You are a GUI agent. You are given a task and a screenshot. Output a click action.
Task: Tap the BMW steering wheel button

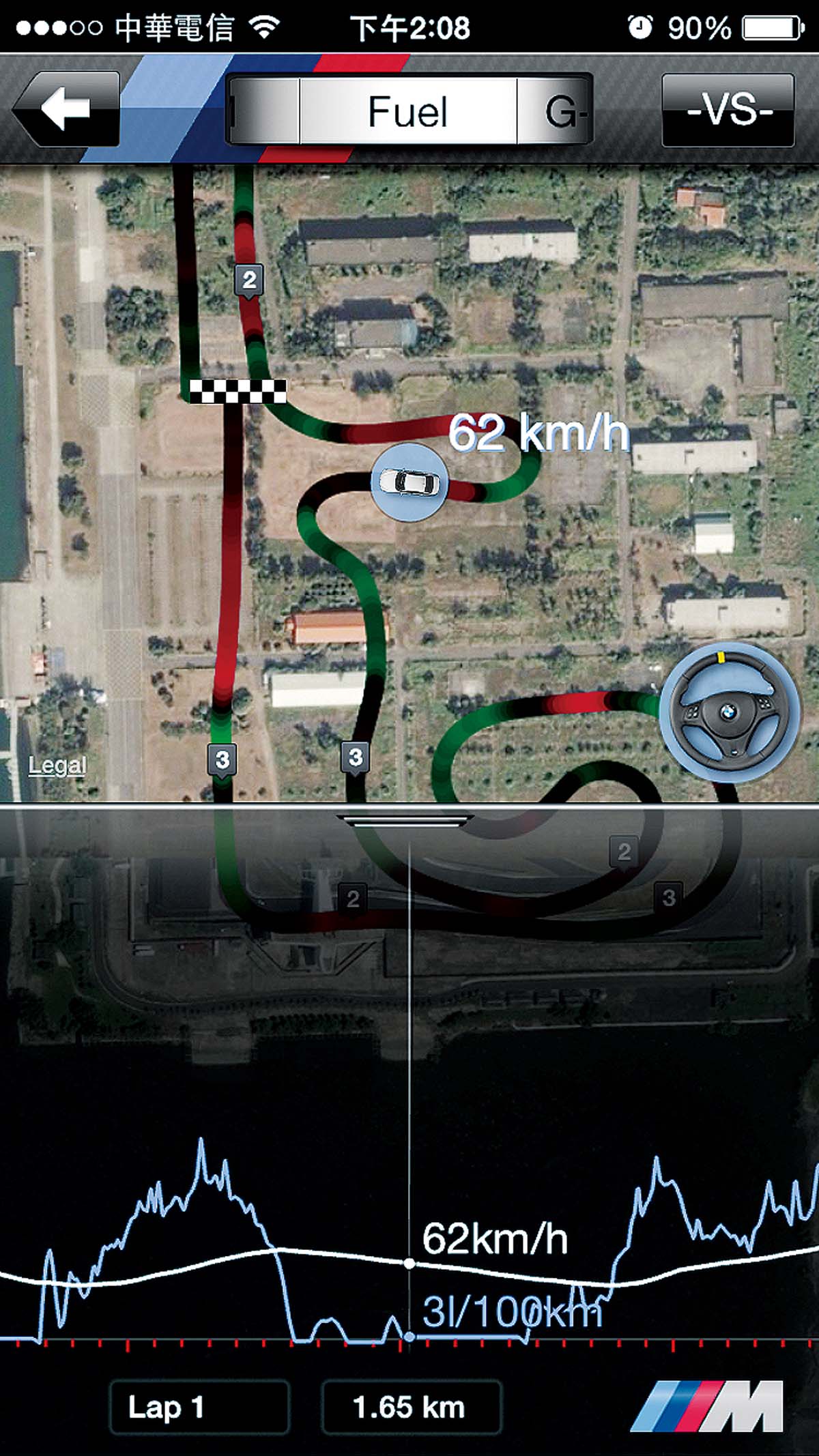click(x=728, y=711)
